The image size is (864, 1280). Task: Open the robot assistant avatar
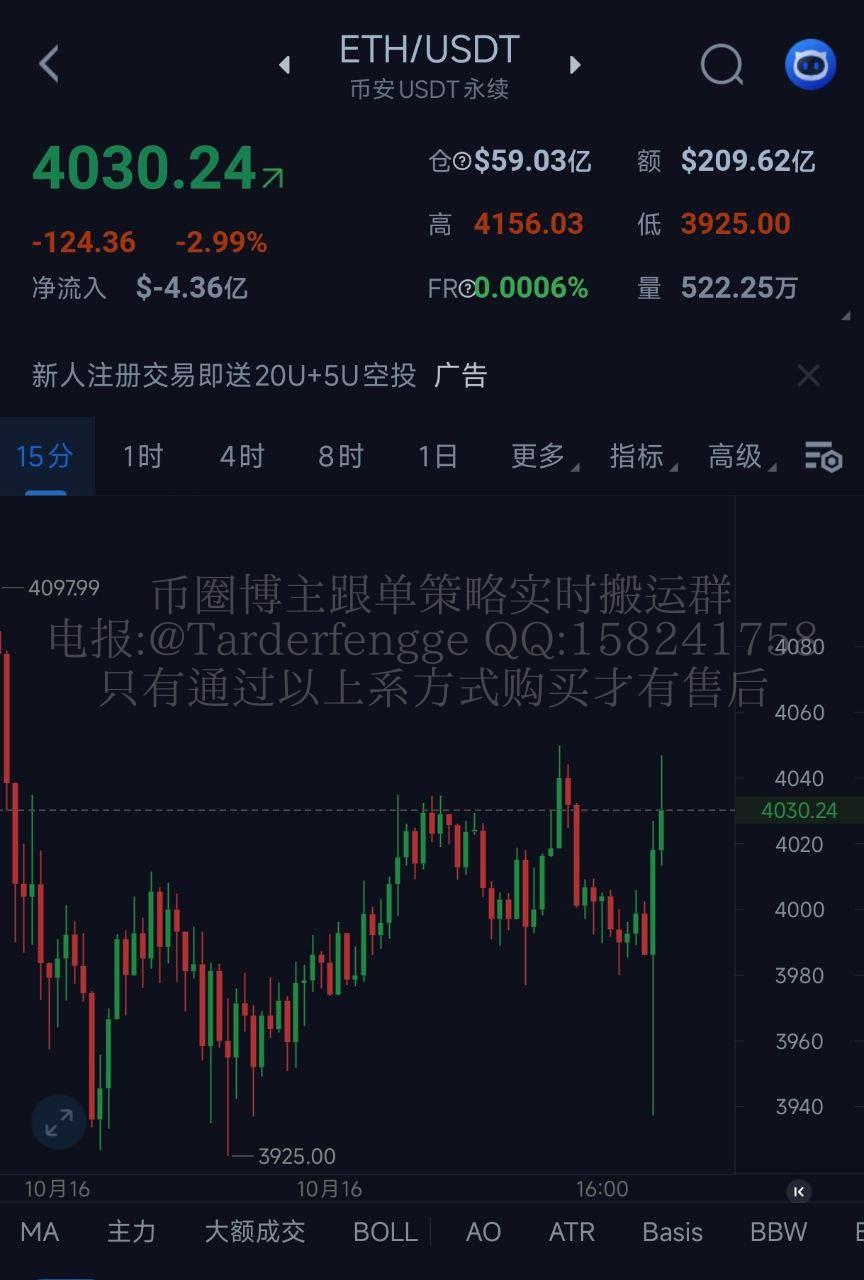click(810, 65)
